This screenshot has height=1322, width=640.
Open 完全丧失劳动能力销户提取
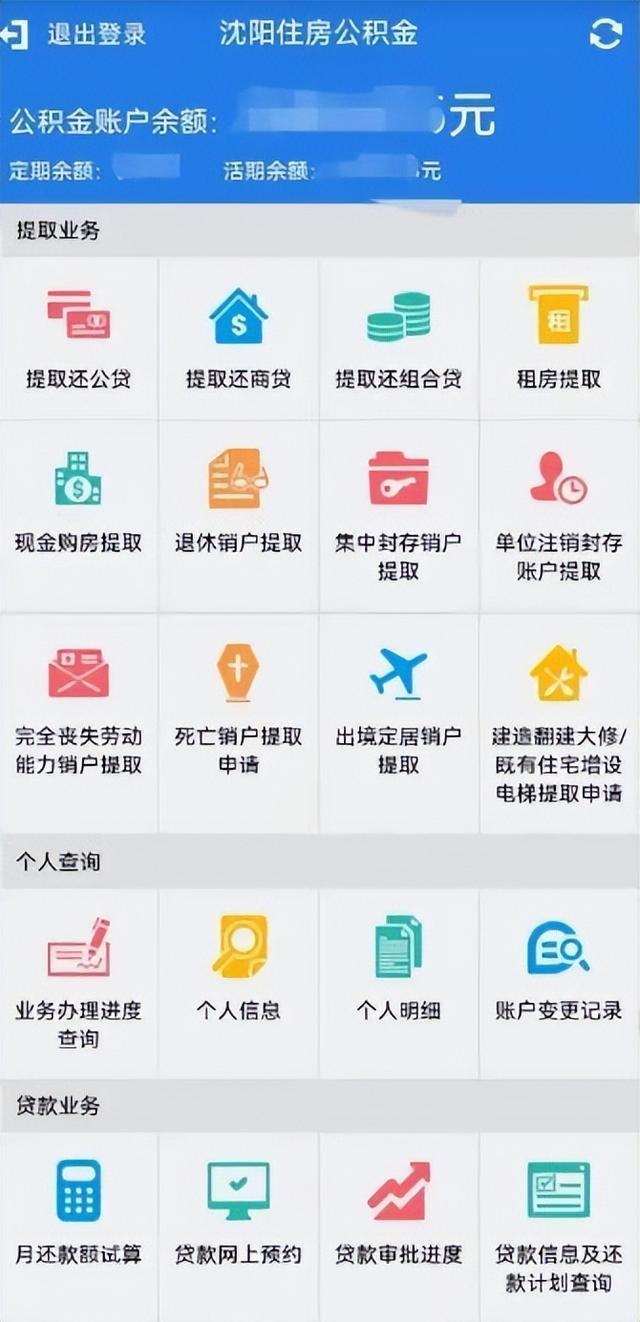coord(79,724)
